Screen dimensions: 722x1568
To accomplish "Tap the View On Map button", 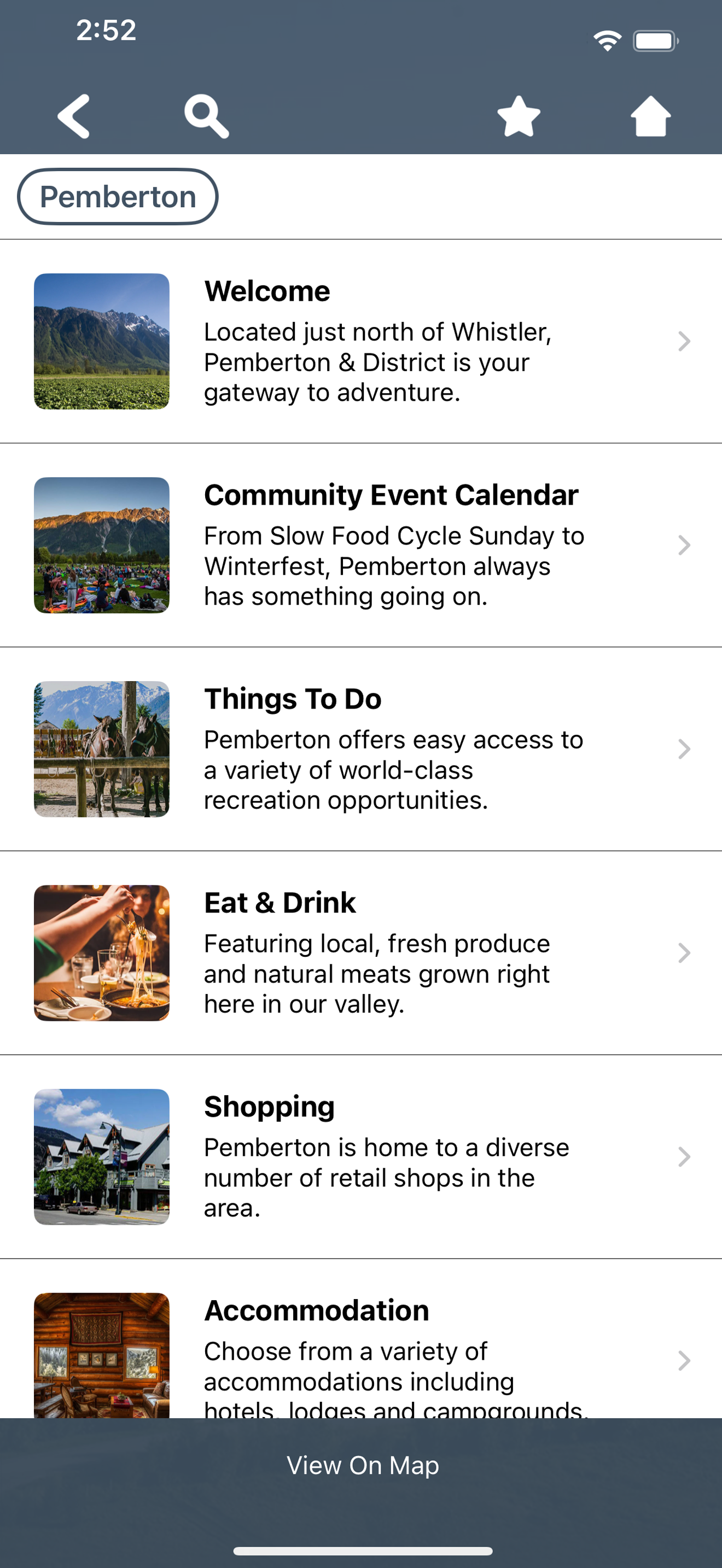I will coord(362,1465).
